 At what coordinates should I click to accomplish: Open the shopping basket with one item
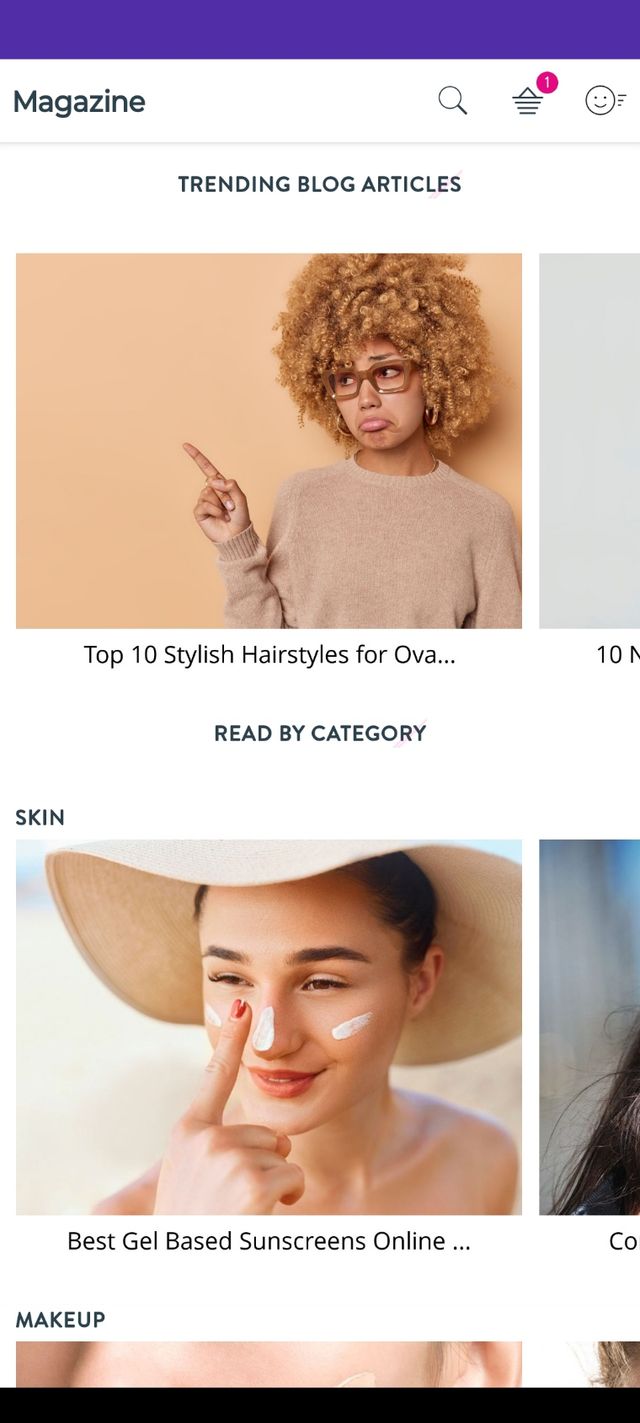pyautogui.click(x=528, y=101)
